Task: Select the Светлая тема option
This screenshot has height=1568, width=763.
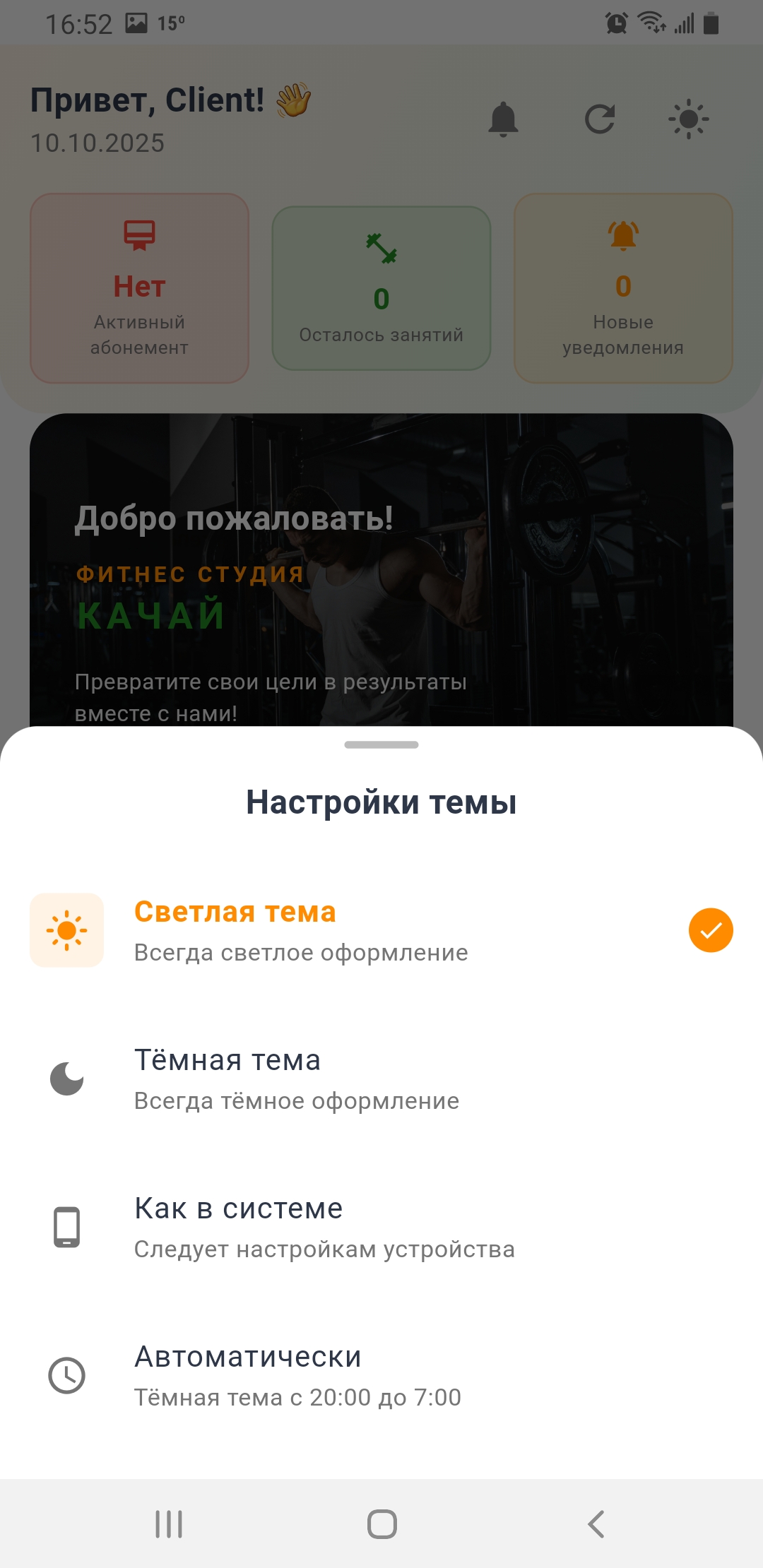Action: click(x=380, y=931)
